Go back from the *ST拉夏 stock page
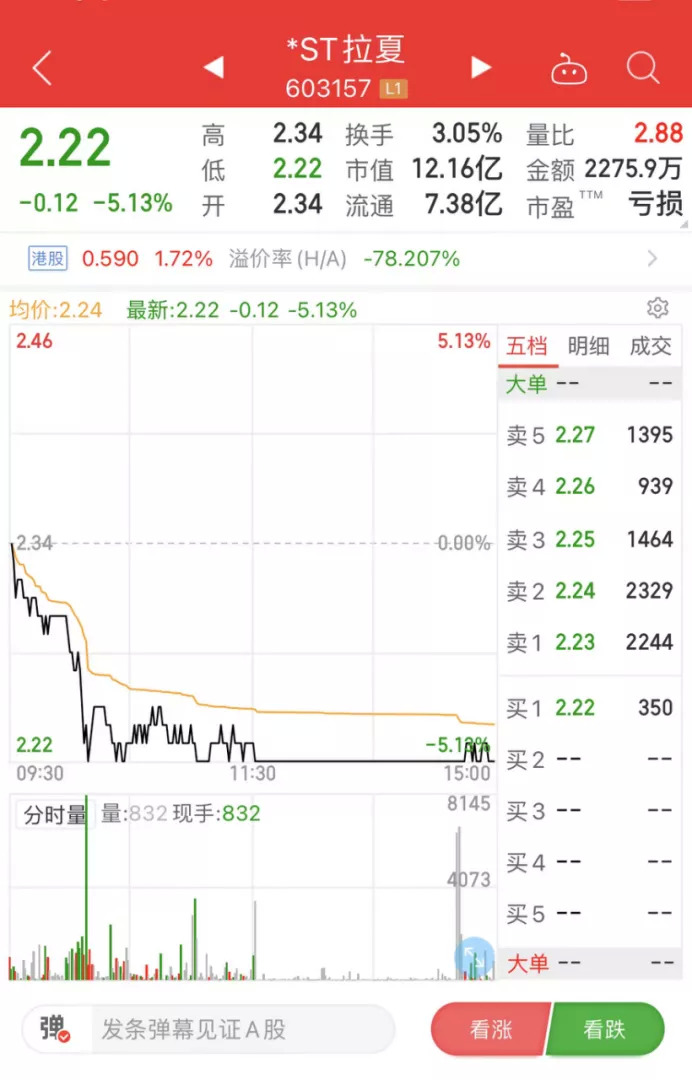The image size is (692, 1080). coord(42,68)
